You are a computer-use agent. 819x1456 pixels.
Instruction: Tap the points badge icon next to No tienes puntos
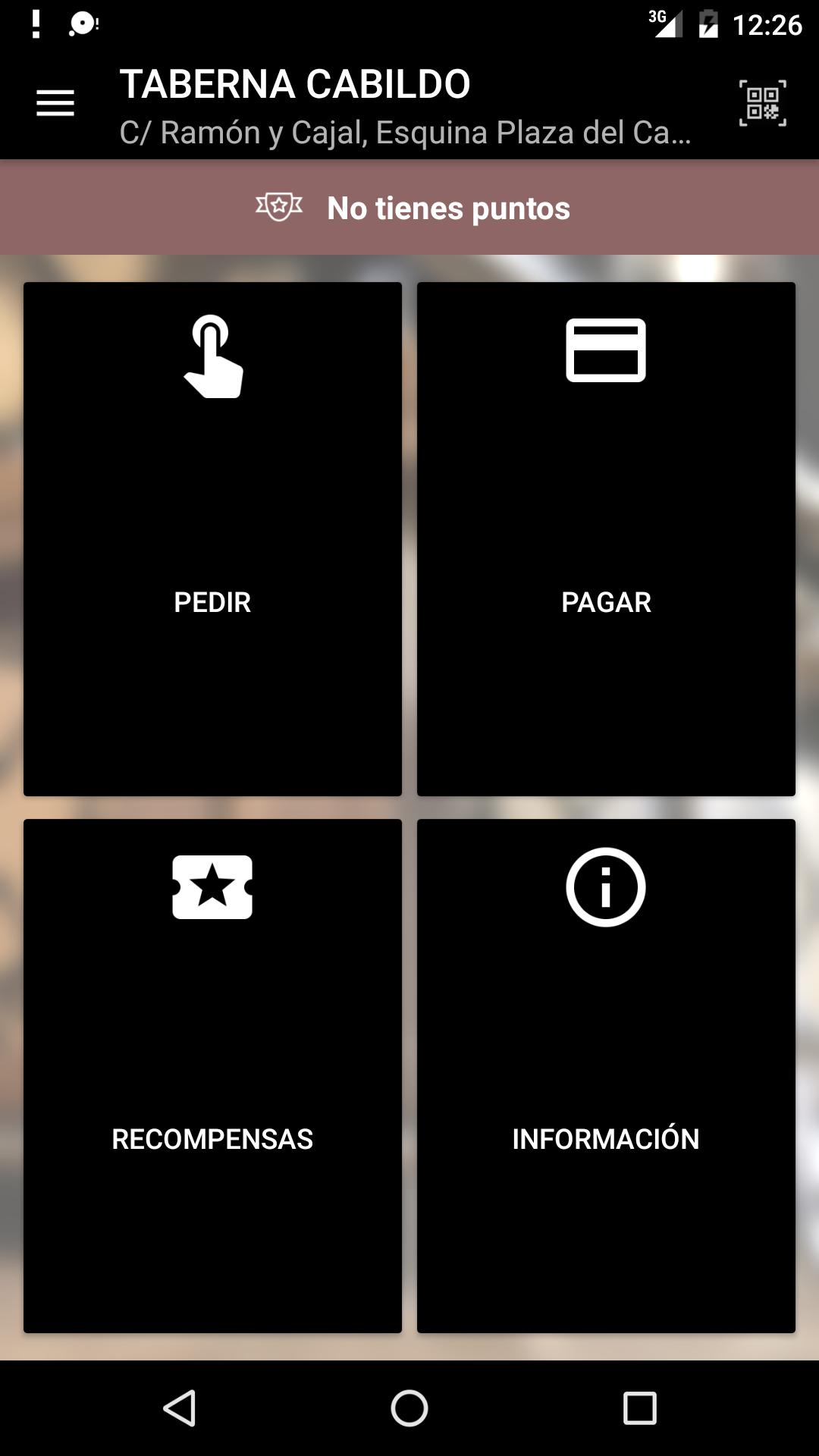[x=279, y=207]
